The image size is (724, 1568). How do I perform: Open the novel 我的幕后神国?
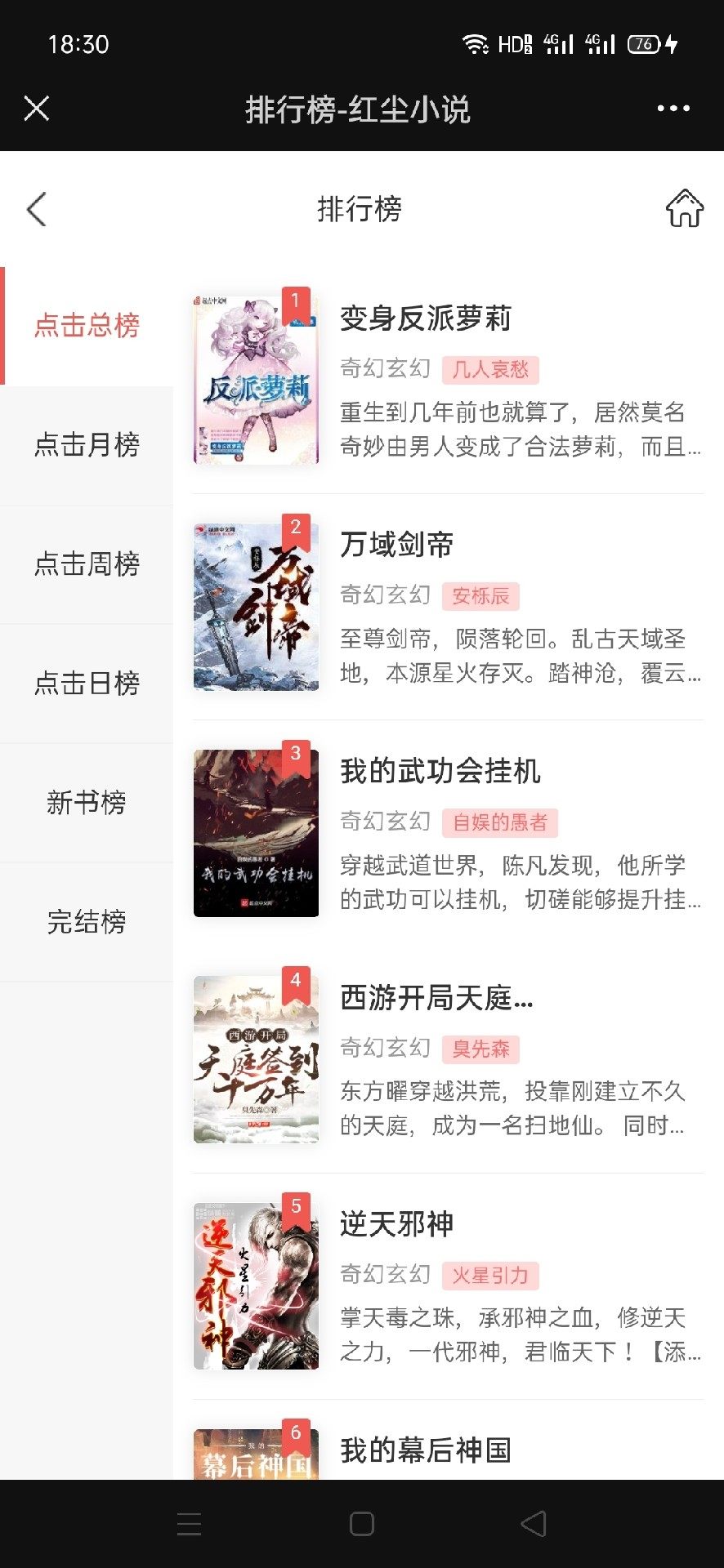click(426, 1450)
